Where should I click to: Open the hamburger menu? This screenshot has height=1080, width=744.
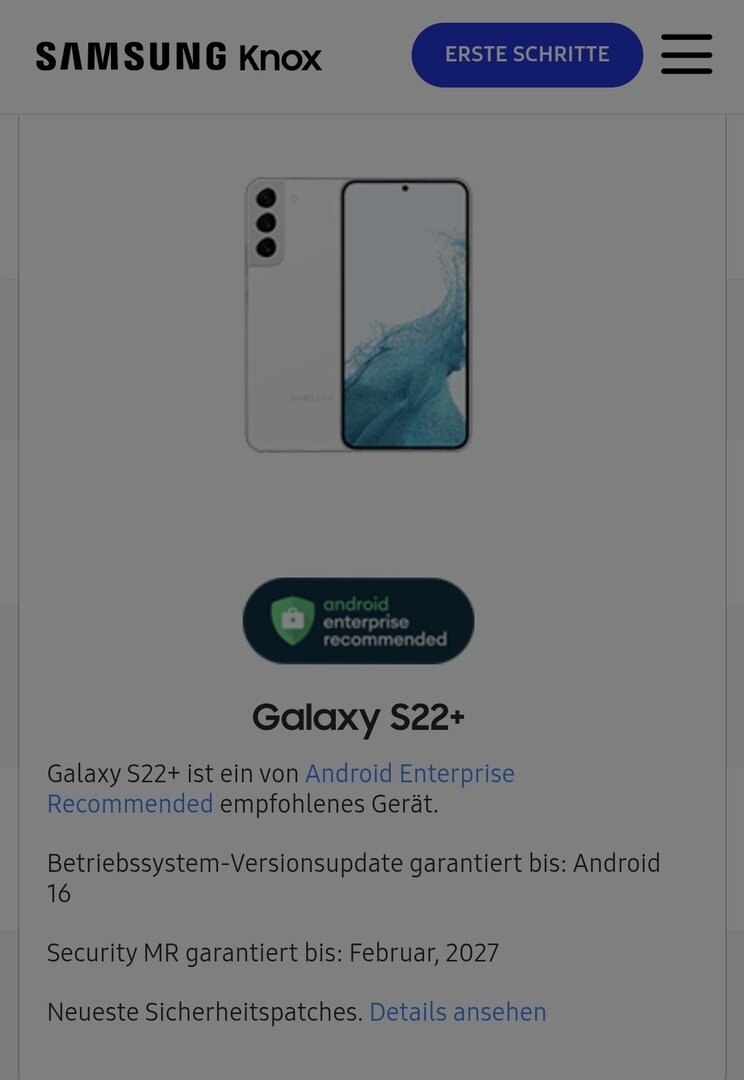[x=686, y=55]
